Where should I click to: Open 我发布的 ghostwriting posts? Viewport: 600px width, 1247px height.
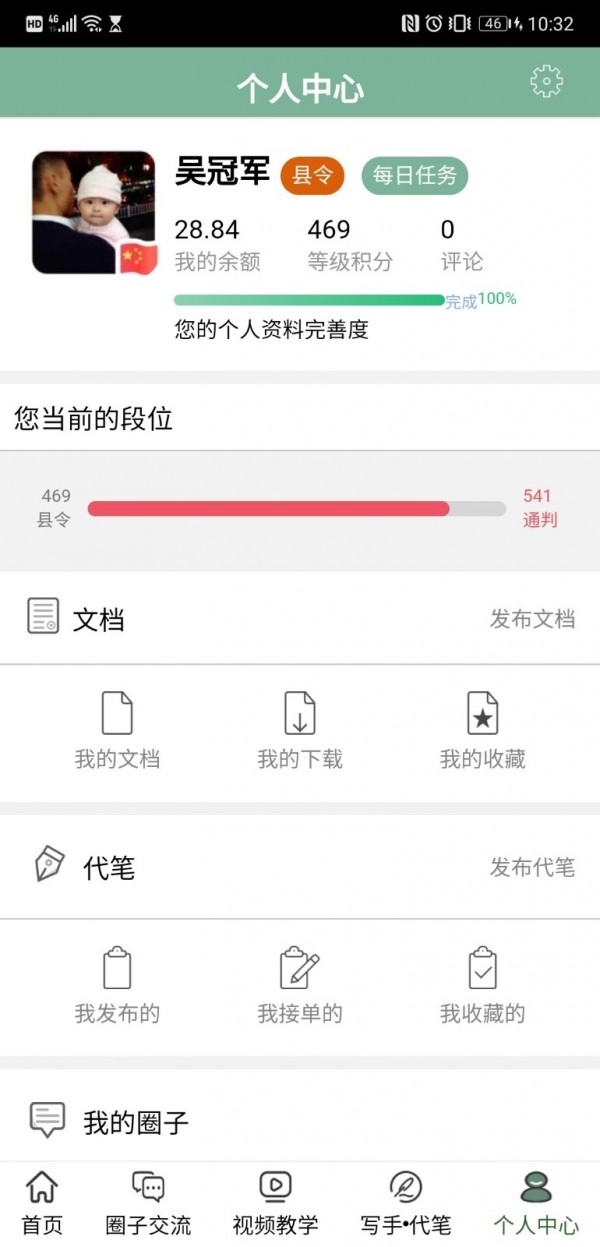point(117,984)
